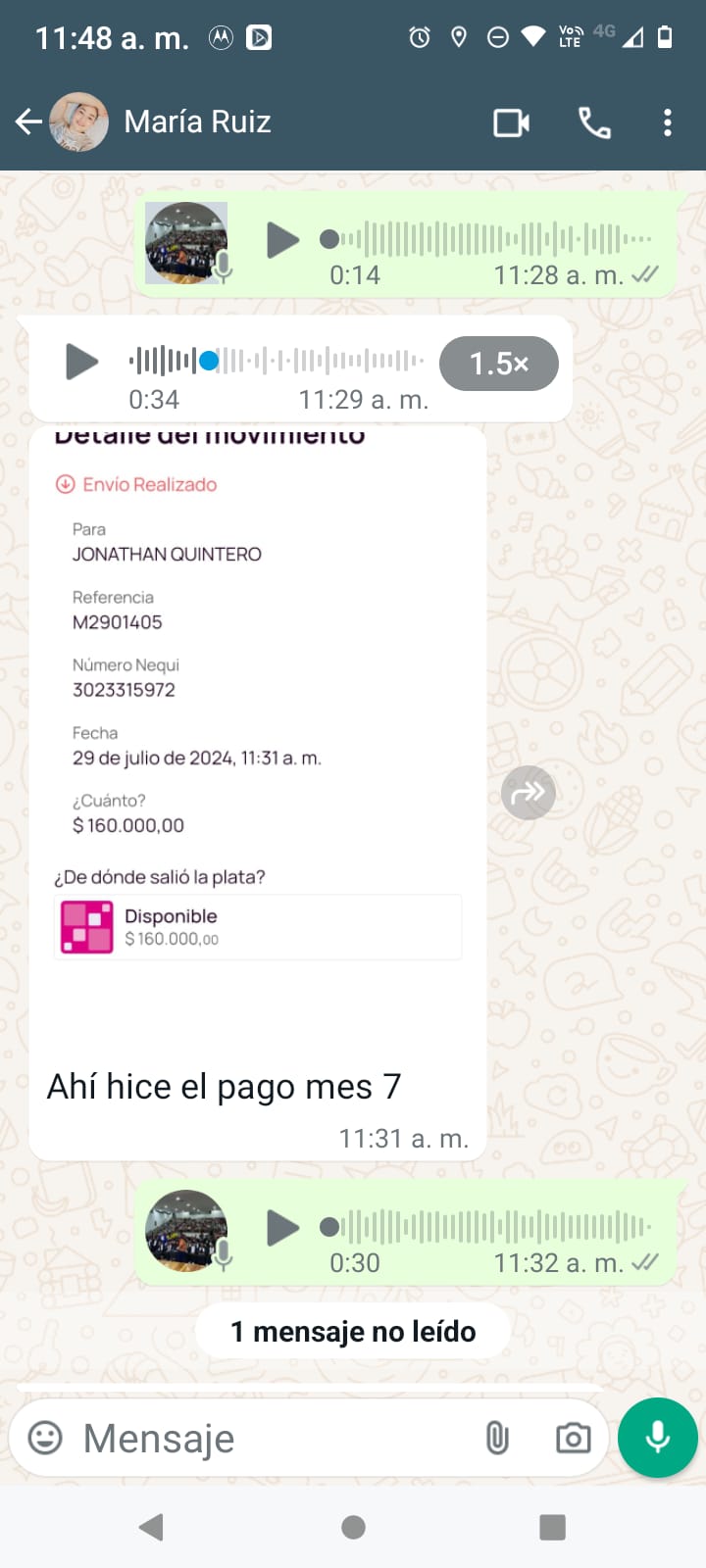Go back from María Ruiz chat

point(28,122)
